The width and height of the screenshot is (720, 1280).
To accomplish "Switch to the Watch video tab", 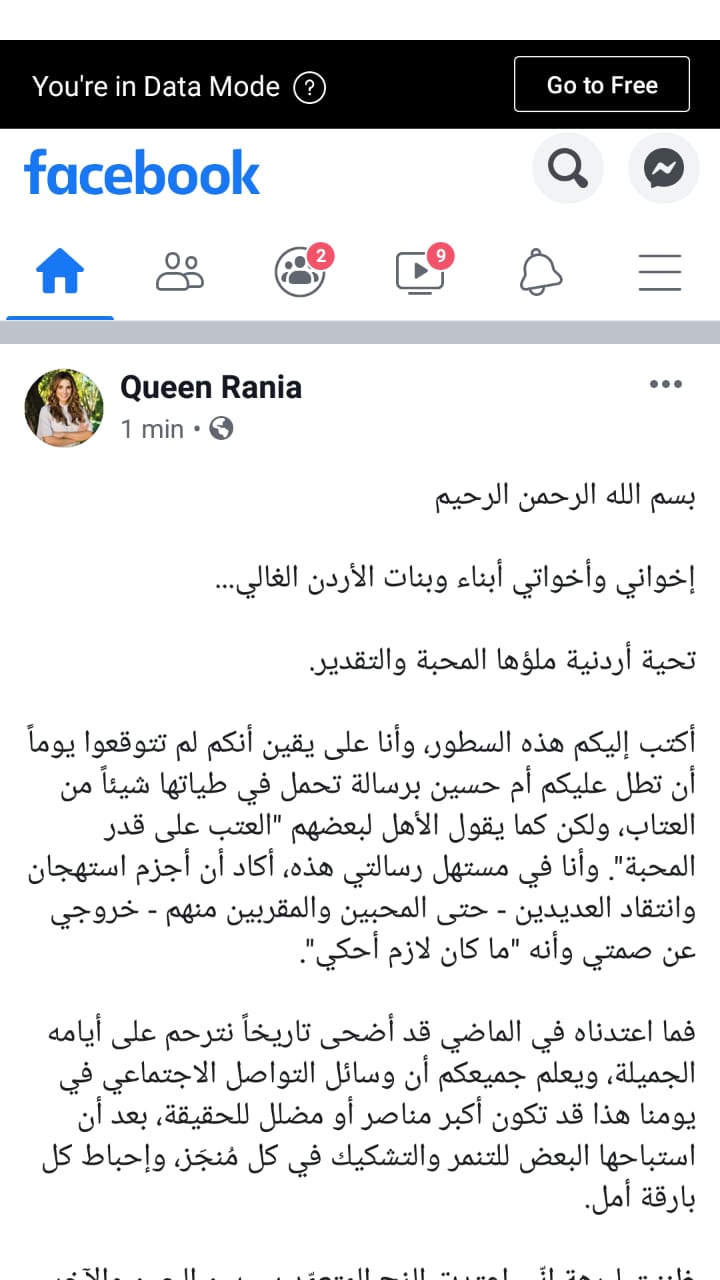I will pos(420,271).
